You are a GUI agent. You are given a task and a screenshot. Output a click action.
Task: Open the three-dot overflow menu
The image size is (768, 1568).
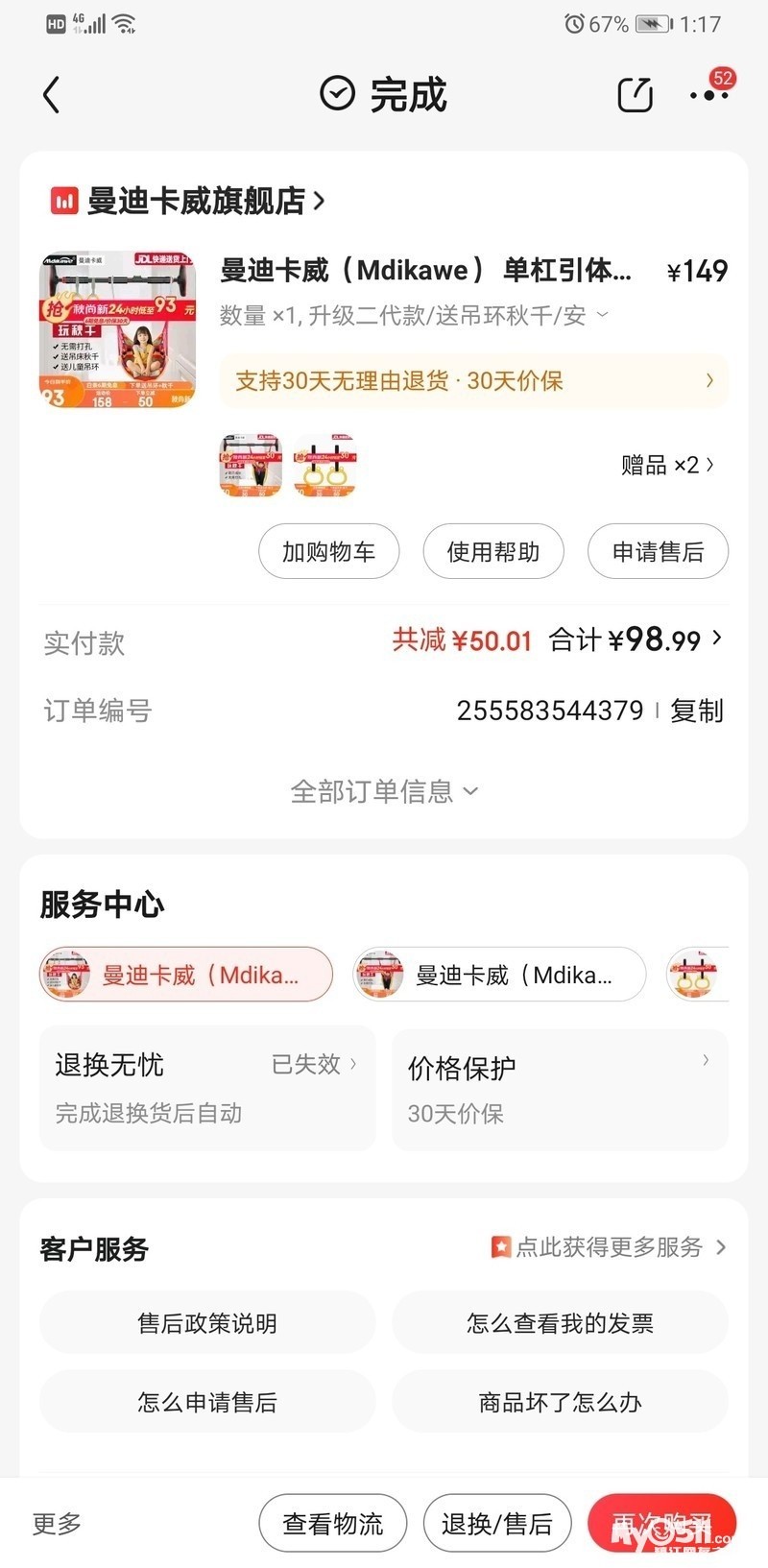click(709, 94)
